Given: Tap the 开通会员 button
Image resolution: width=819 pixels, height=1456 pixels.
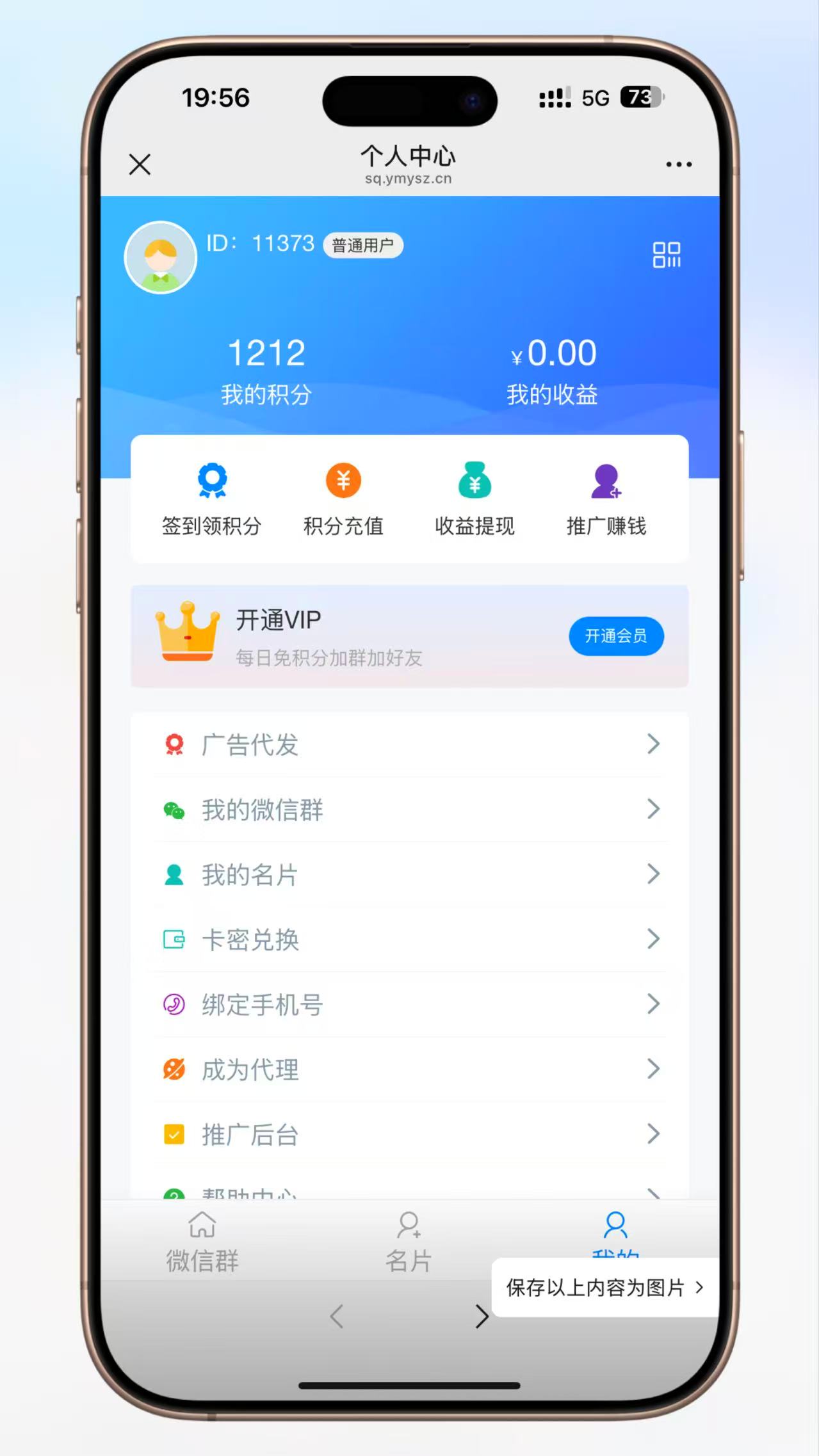Looking at the screenshot, I should [x=616, y=636].
